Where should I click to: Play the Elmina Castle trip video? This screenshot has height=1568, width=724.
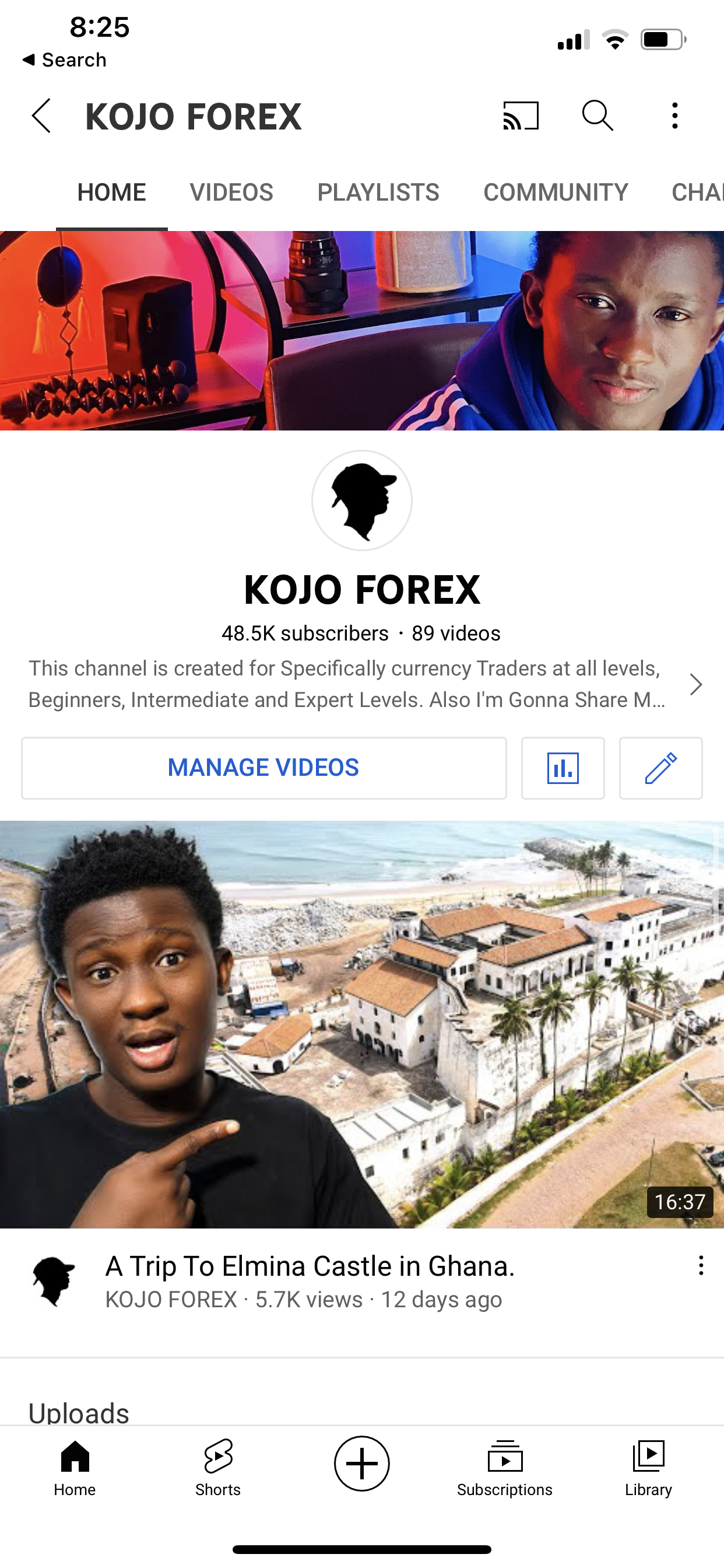[362, 1024]
